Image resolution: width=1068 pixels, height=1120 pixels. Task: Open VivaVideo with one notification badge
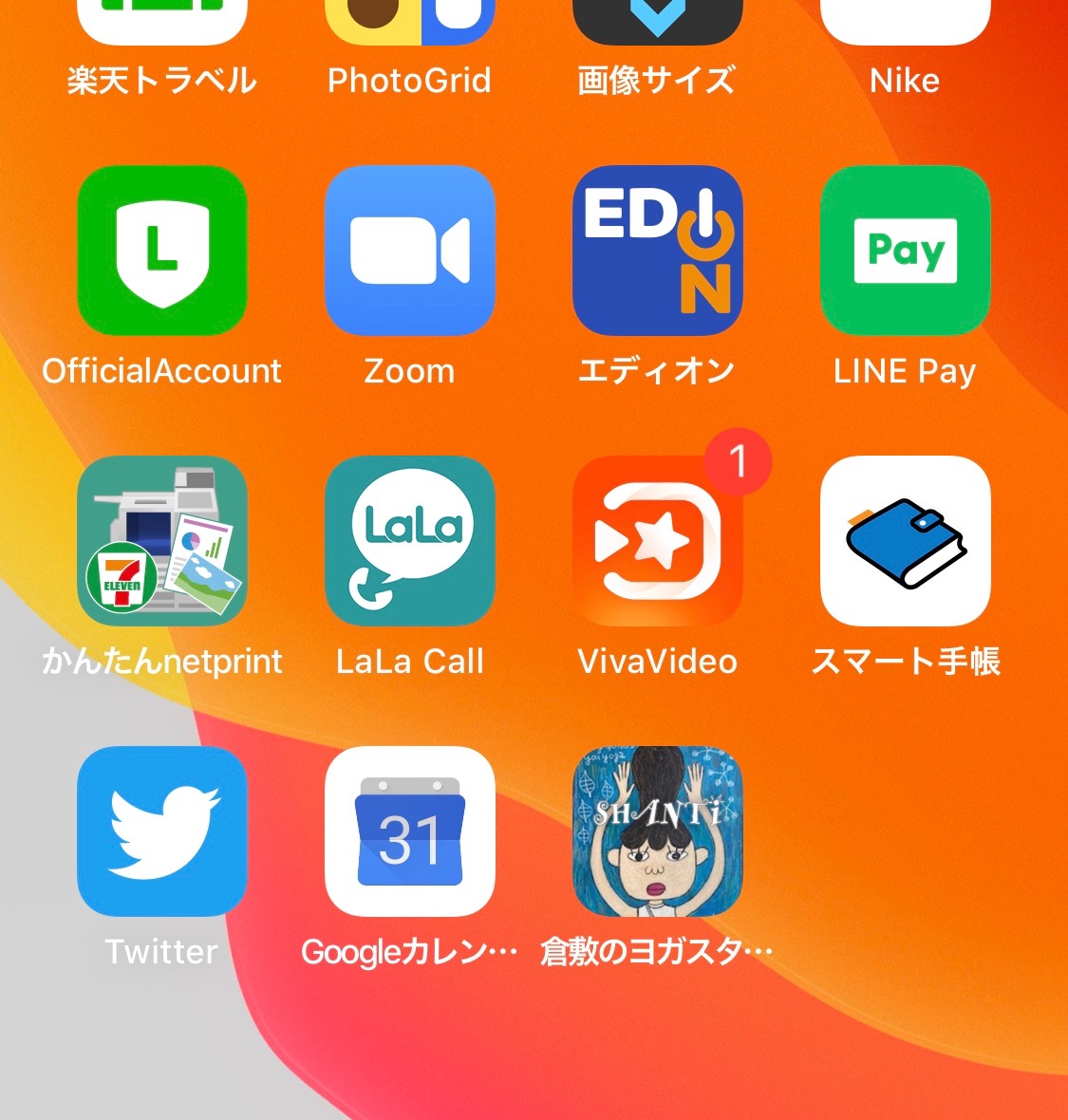[657, 541]
